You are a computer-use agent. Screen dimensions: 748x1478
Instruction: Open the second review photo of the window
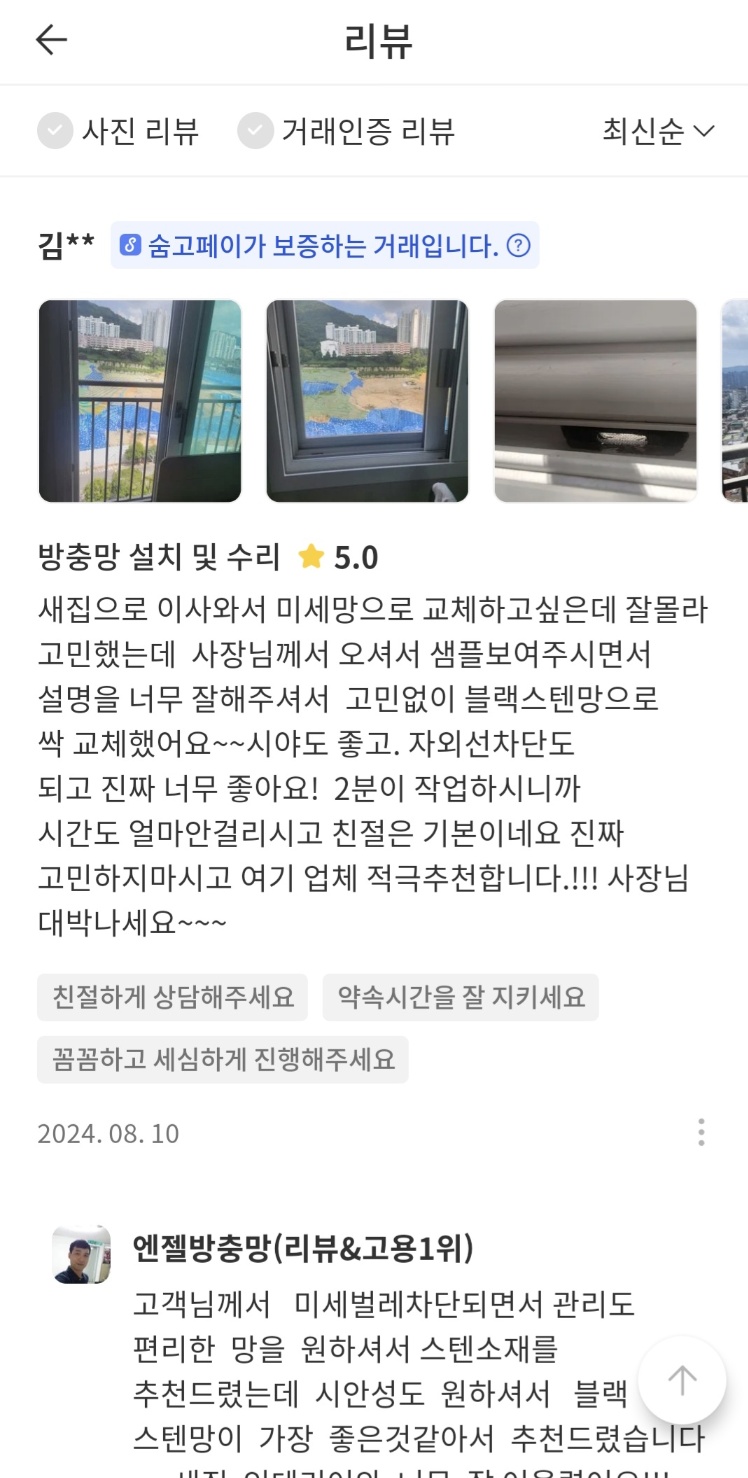(x=367, y=401)
